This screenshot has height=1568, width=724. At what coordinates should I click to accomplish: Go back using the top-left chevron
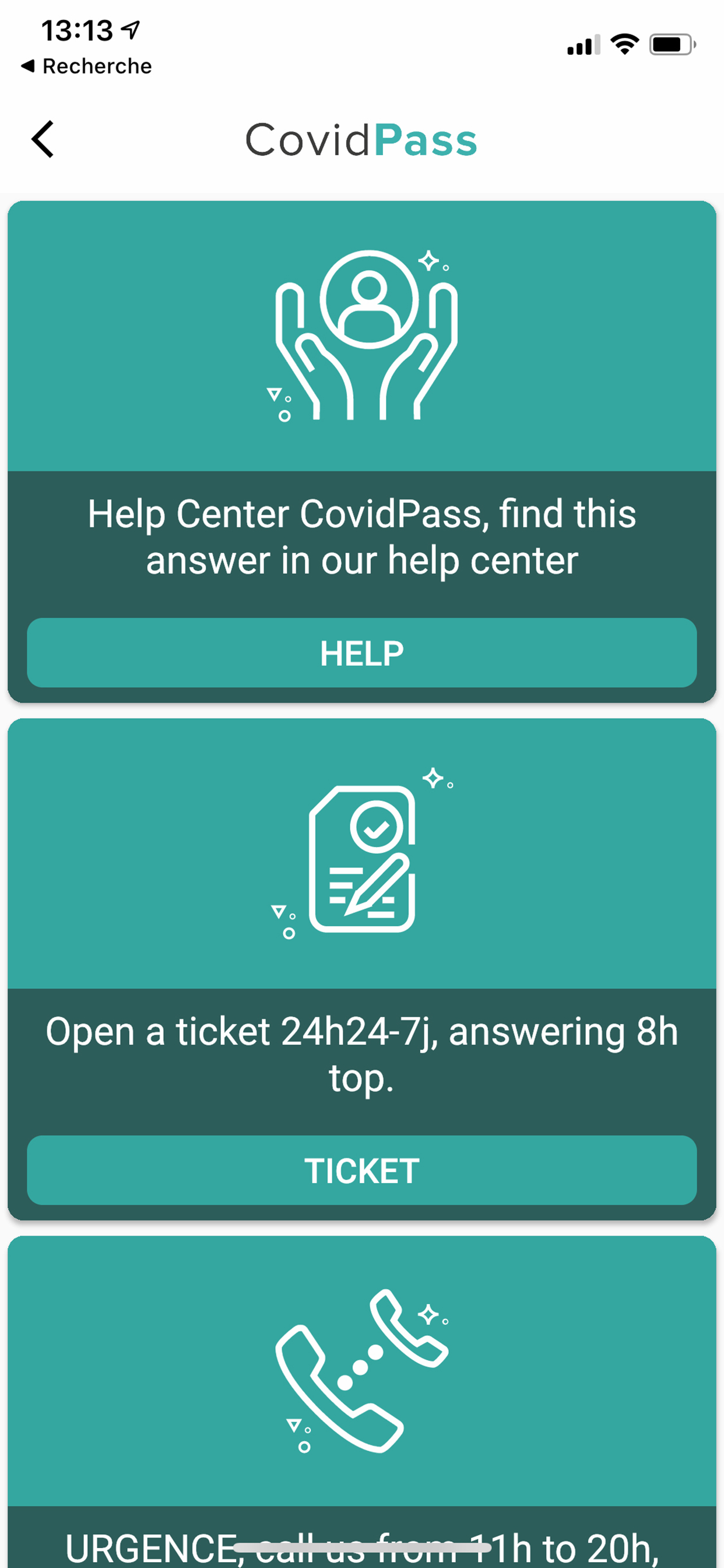click(x=43, y=139)
